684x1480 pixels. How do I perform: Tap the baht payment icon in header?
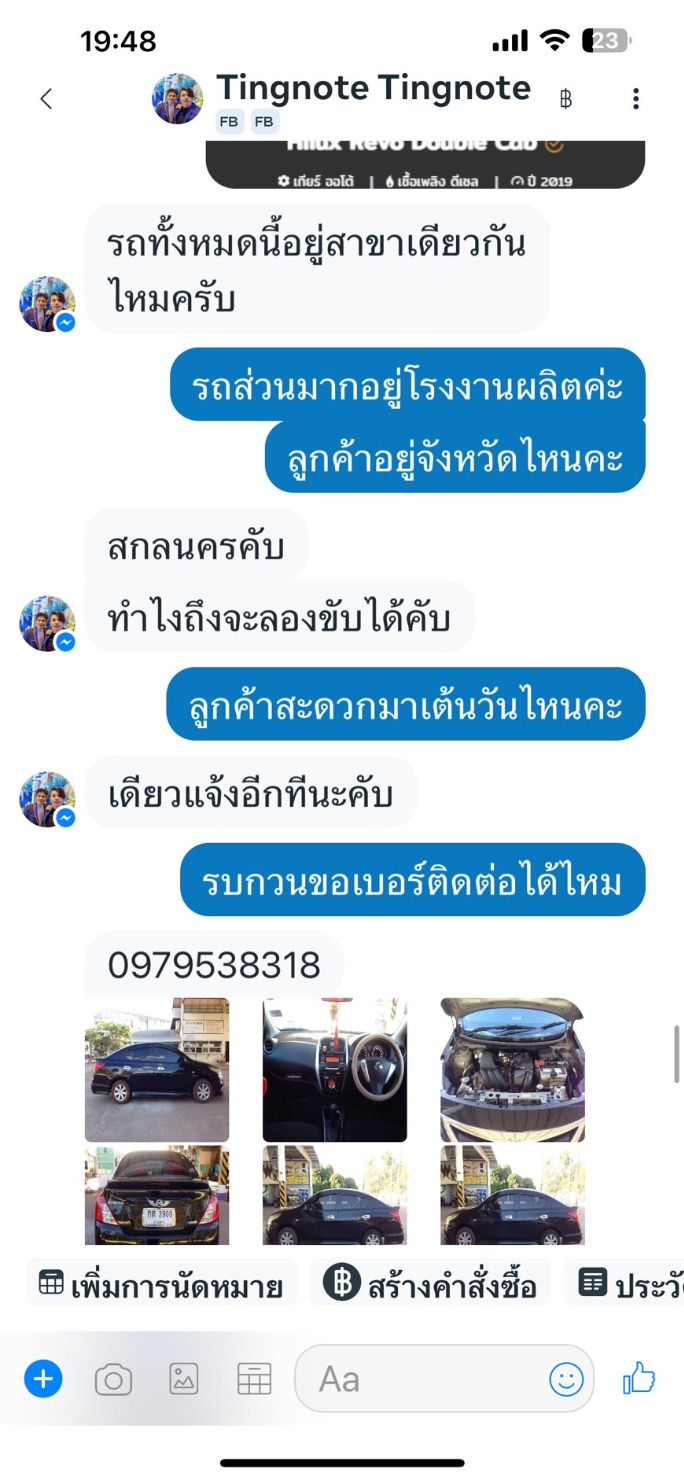566,98
